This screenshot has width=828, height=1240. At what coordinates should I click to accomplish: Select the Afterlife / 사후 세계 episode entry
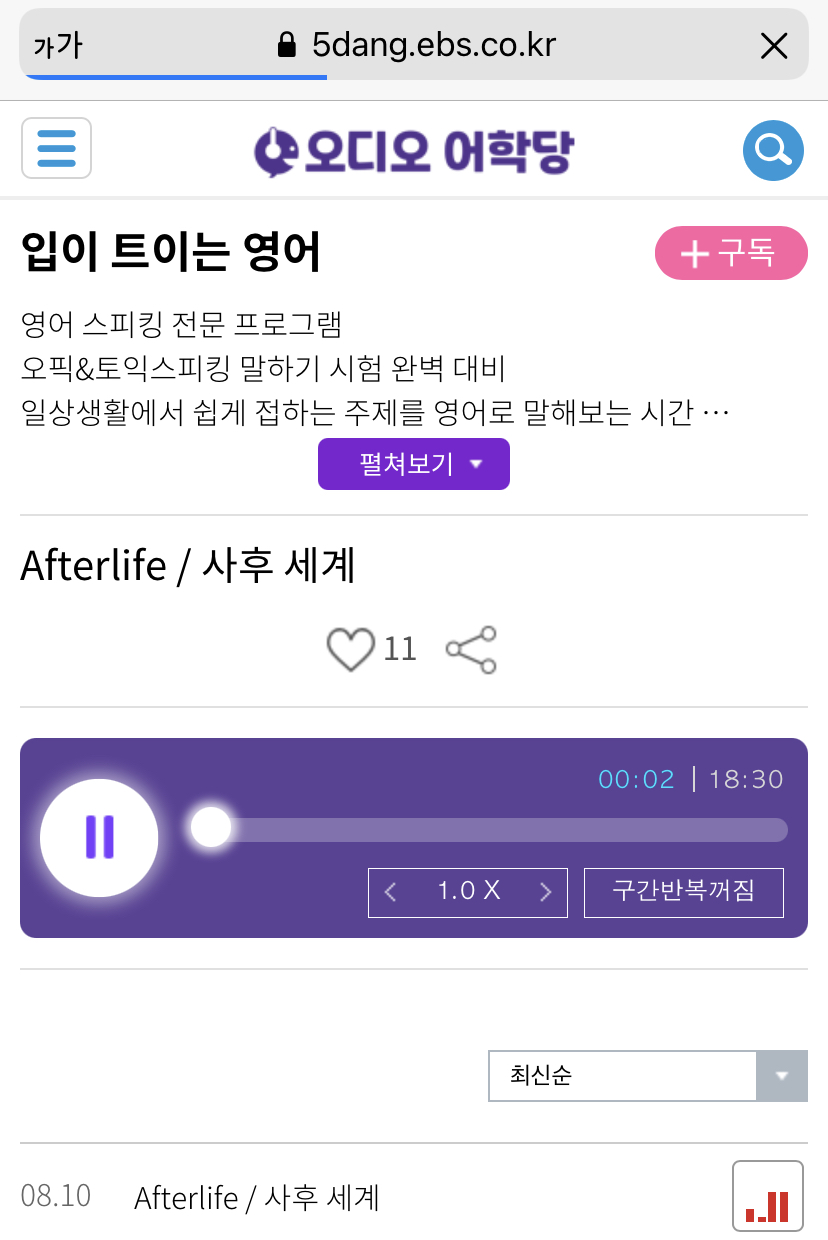click(x=258, y=1196)
